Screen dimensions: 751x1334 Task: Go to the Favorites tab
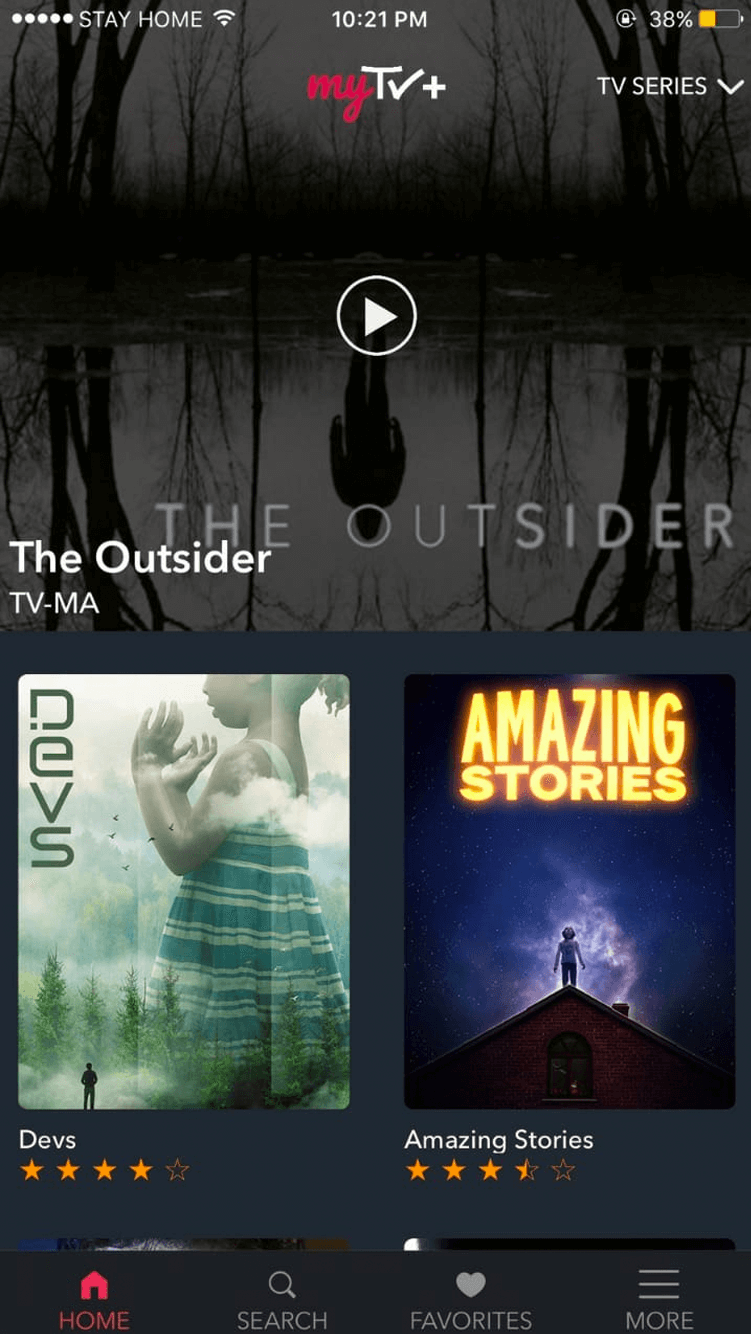[470, 1299]
